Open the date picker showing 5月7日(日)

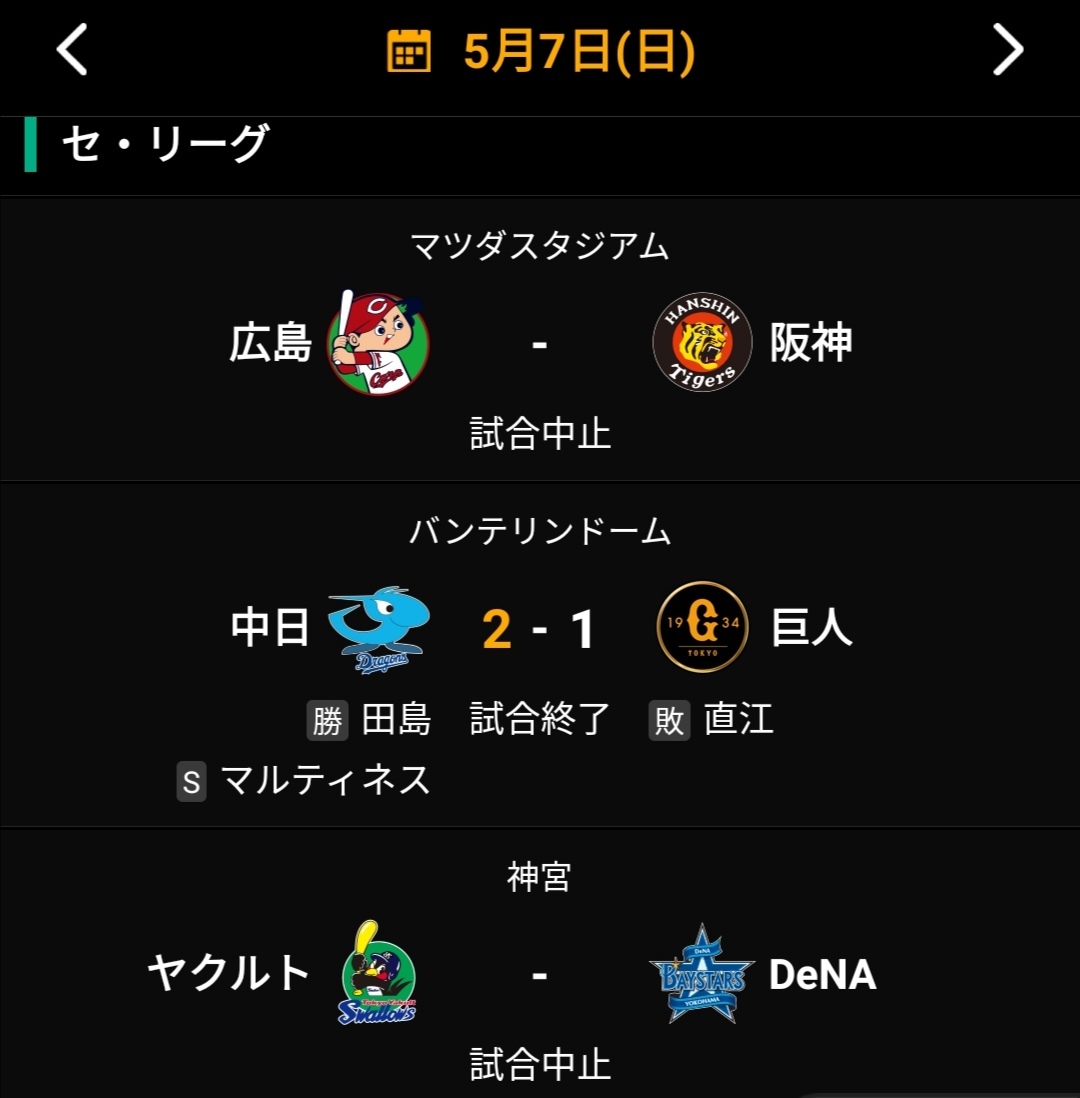pos(541,51)
